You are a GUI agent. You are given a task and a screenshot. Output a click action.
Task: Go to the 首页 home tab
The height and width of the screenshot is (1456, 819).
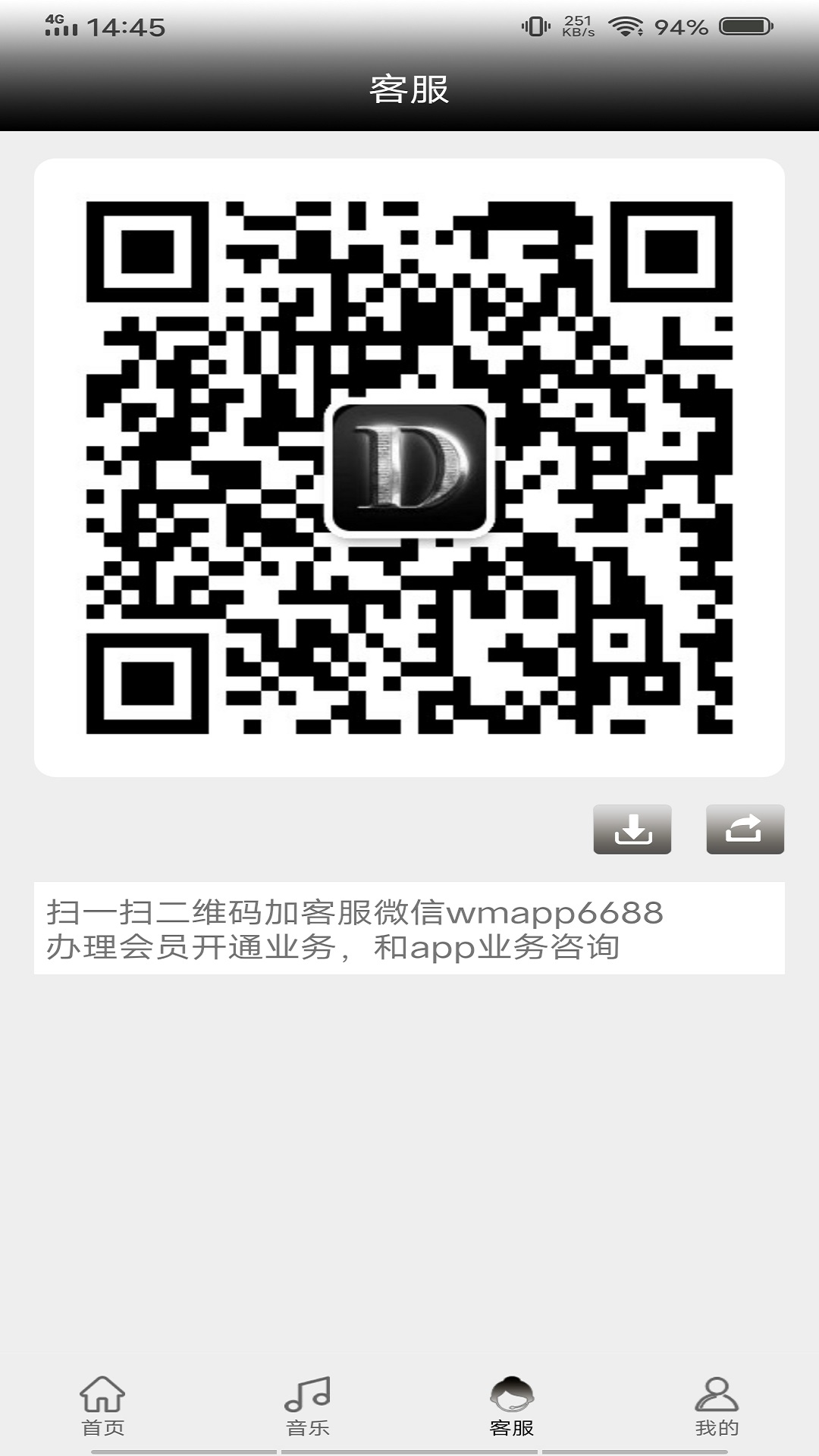[x=102, y=1407]
